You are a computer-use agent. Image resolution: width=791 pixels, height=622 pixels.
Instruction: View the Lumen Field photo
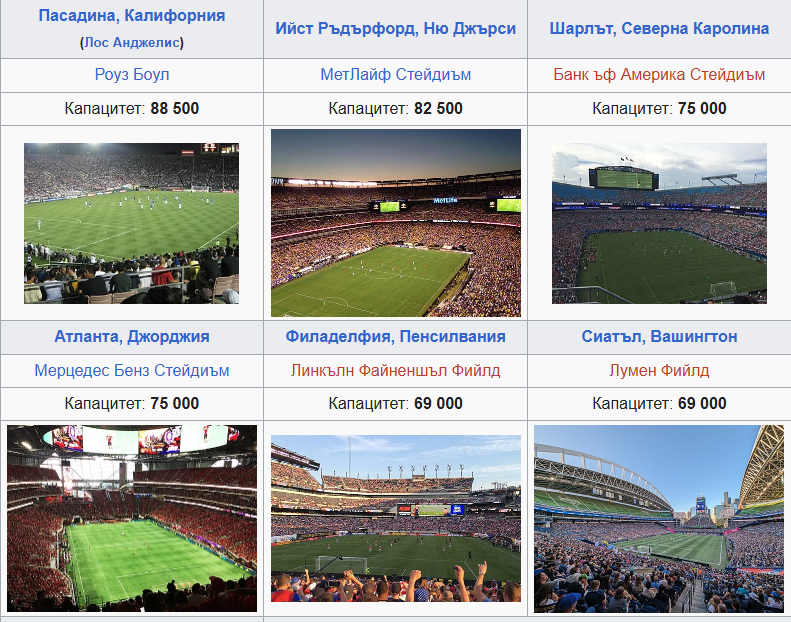tap(659, 518)
